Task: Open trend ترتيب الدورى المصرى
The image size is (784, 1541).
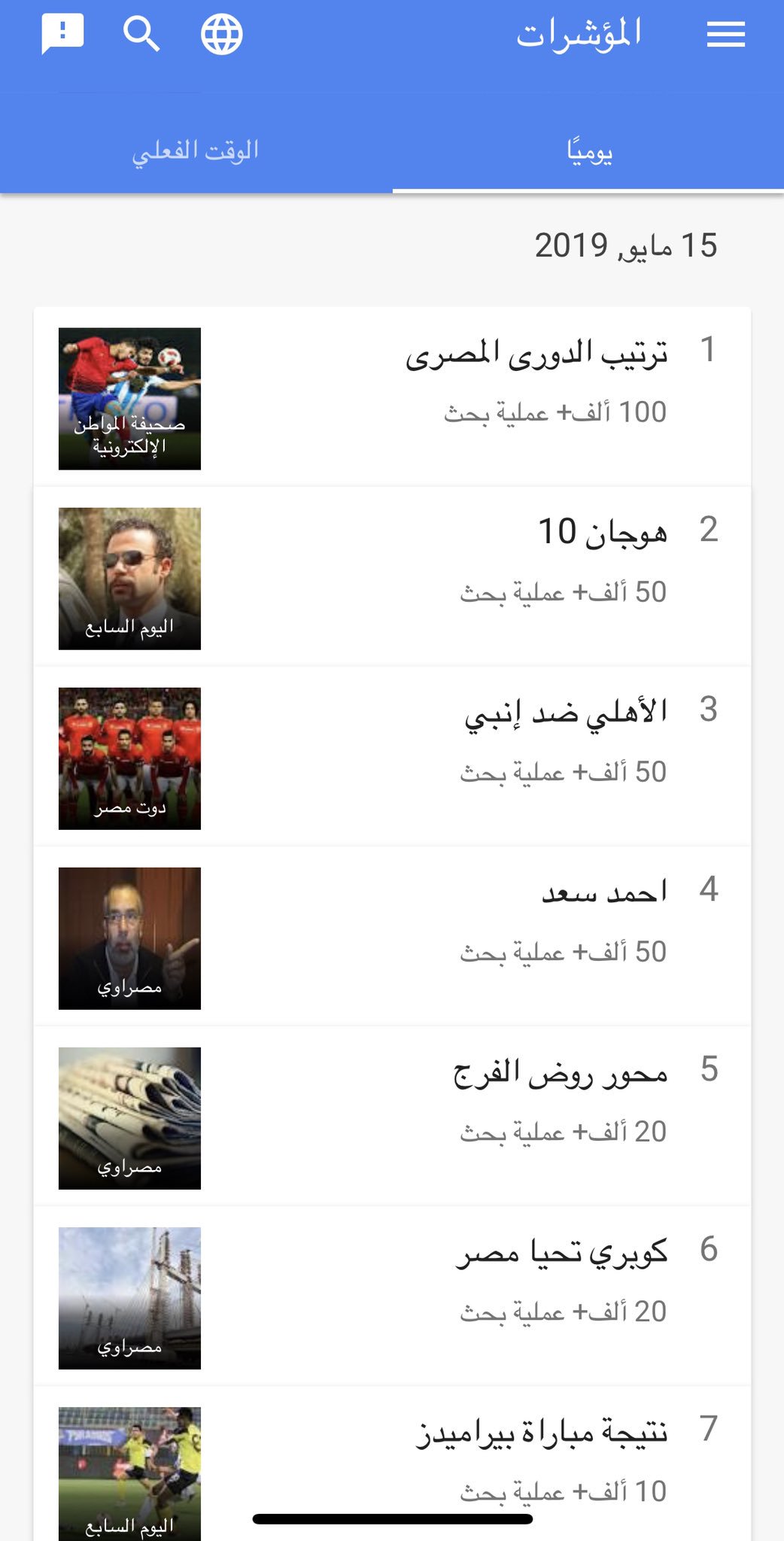Action: 392,397
